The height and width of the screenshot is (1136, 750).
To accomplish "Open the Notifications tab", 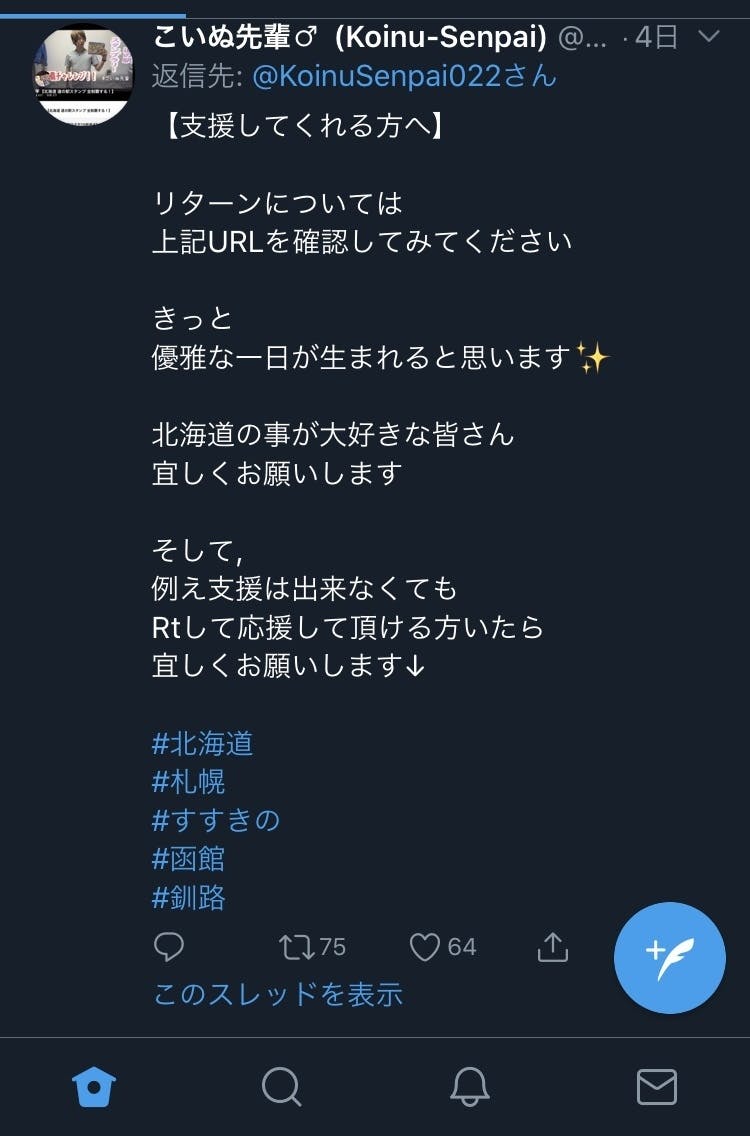I will point(469,1086).
